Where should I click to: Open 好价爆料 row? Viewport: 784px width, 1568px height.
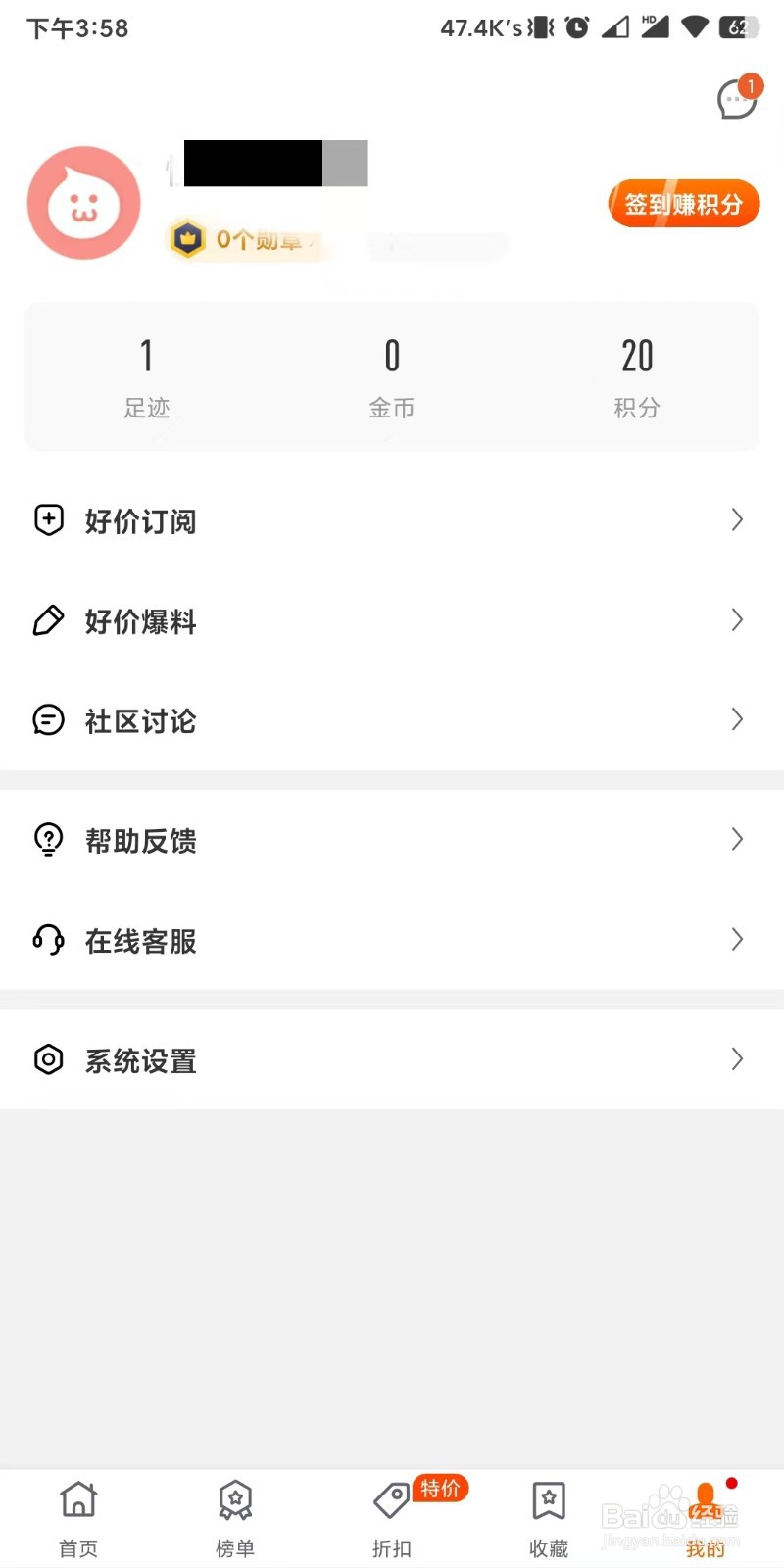(x=392, y=620)
